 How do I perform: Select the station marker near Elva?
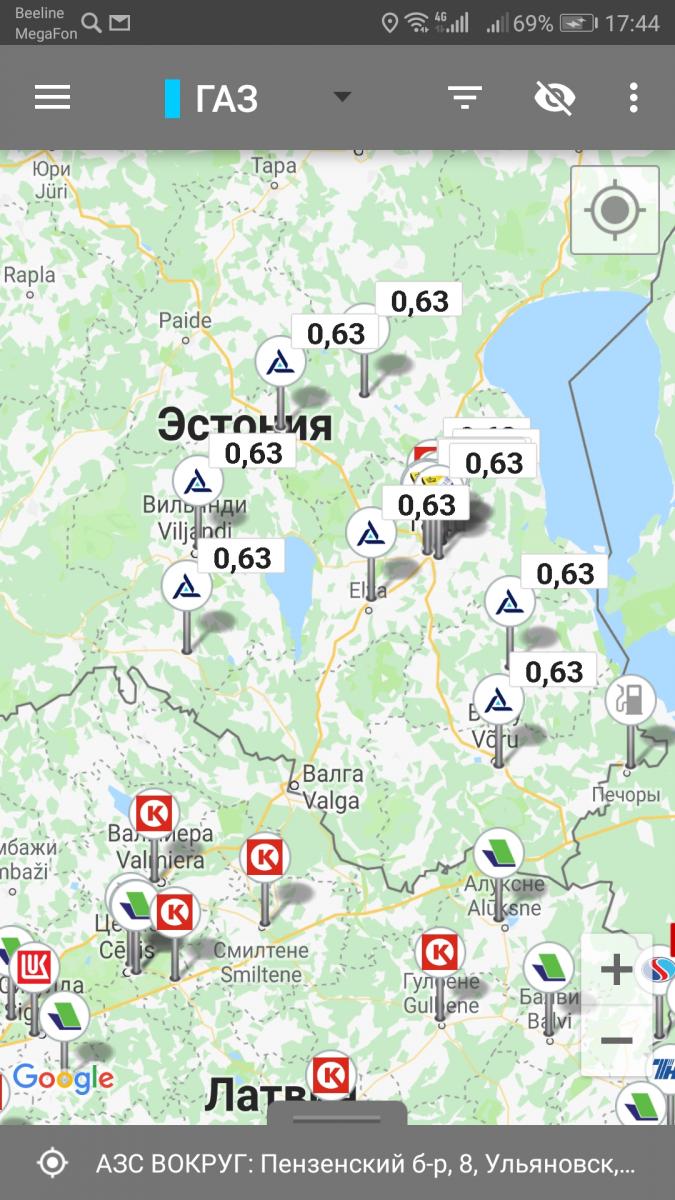(371, 533)
